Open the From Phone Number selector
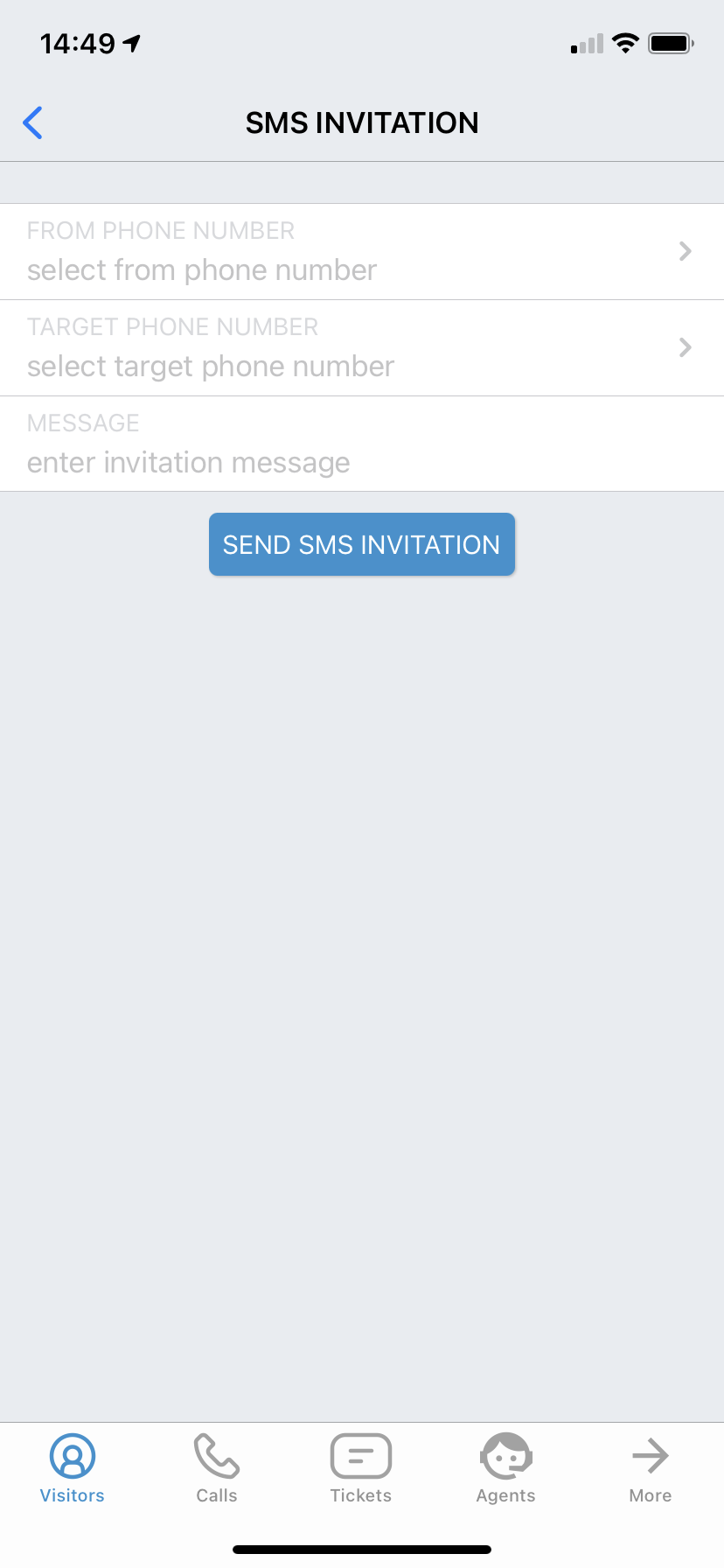 point(361,252)
